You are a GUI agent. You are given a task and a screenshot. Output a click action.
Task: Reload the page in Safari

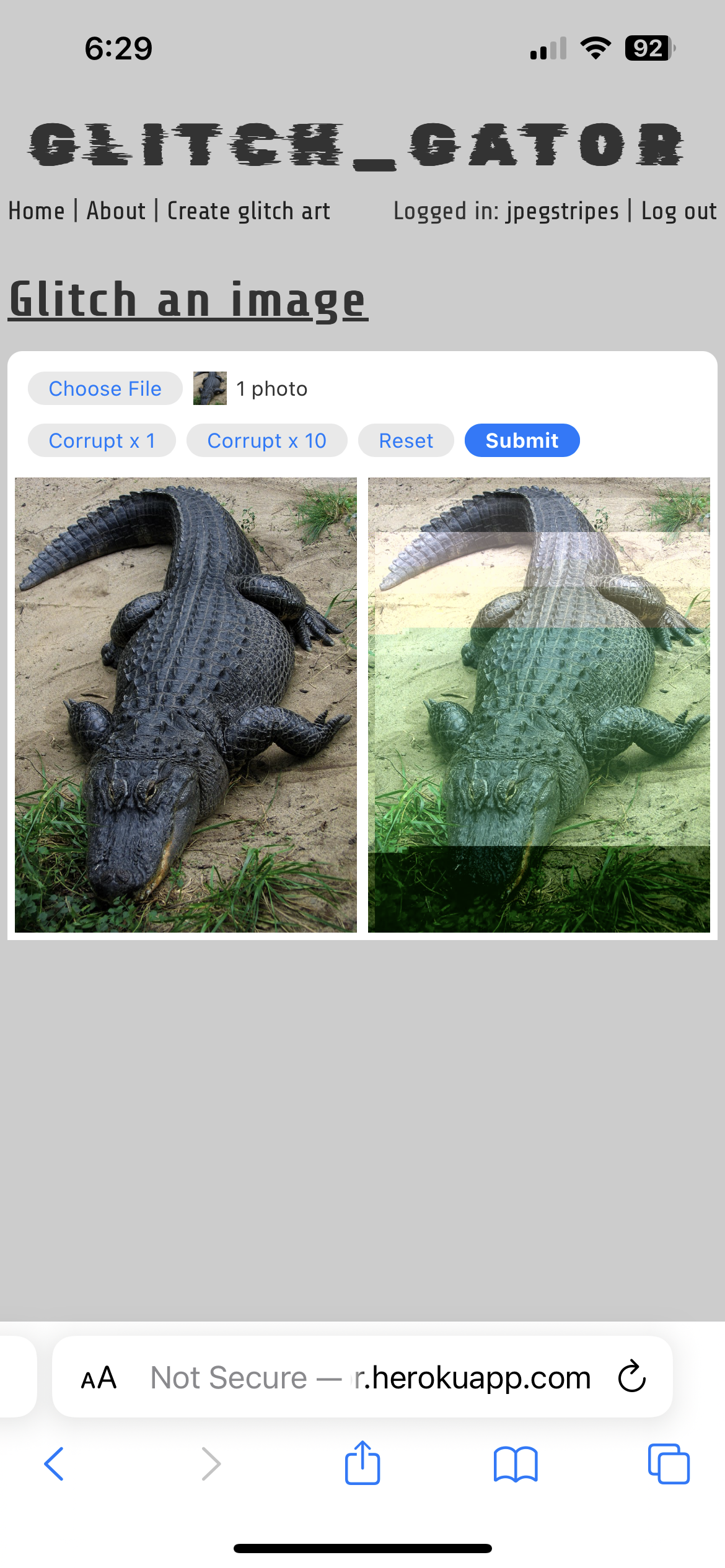point(631,1377)
